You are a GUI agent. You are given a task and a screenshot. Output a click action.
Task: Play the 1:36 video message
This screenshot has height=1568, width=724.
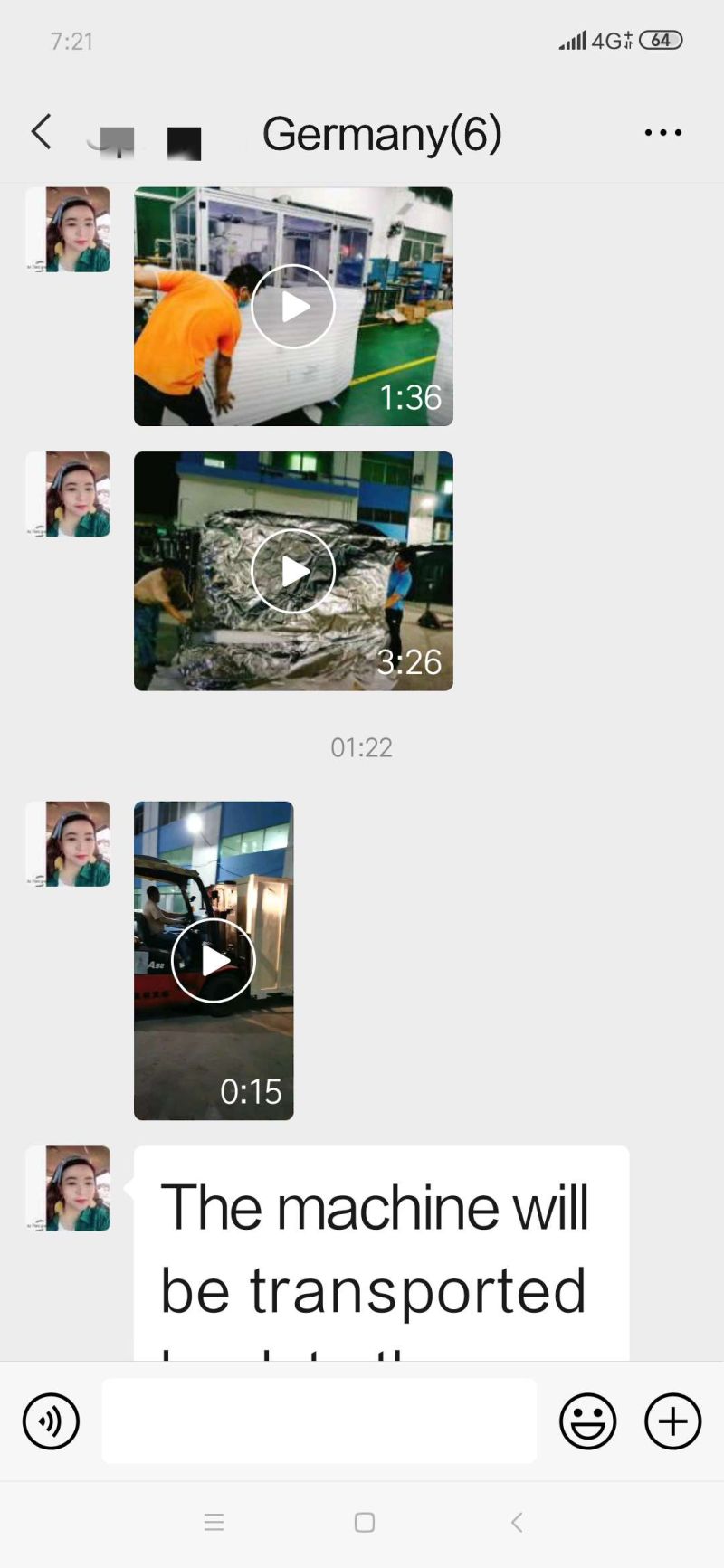(293, 307)
